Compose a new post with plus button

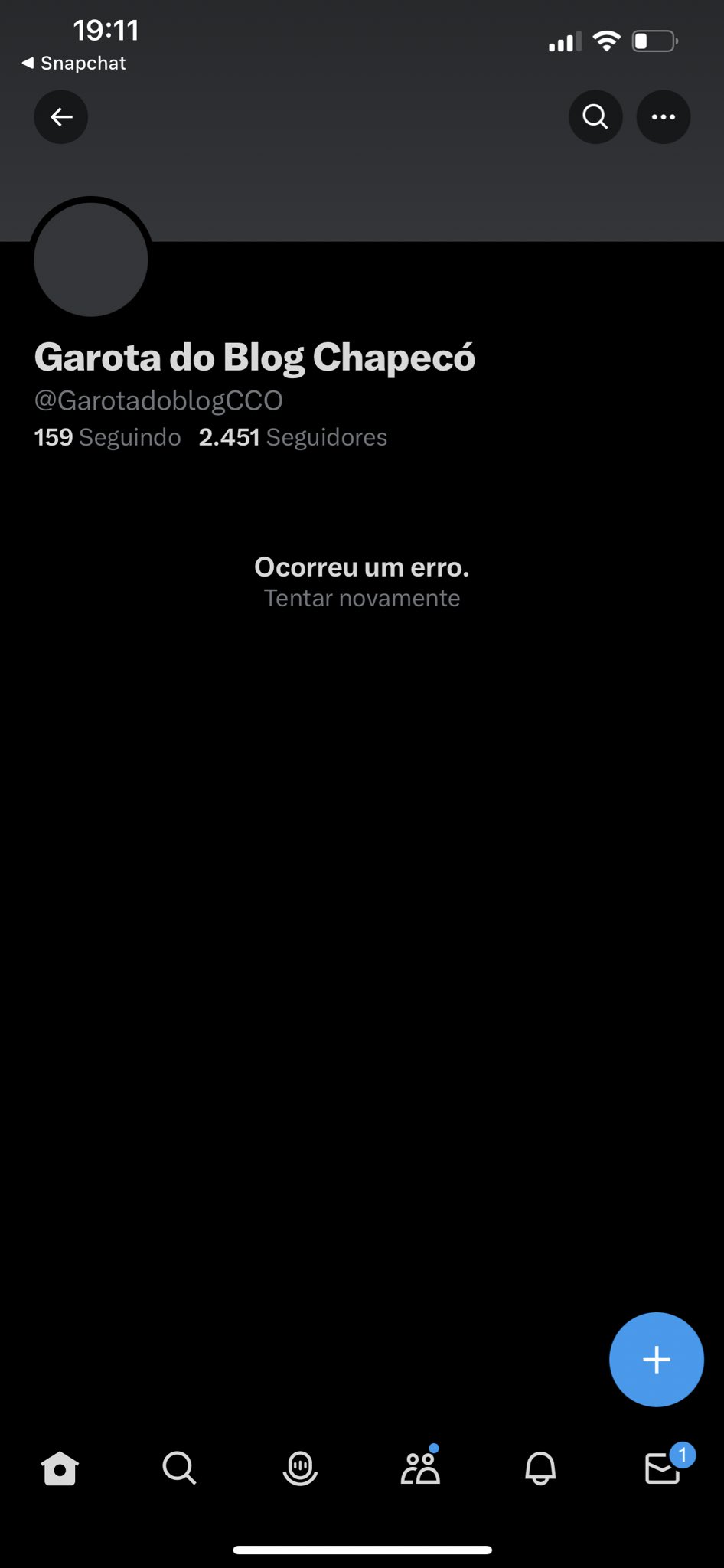pos(657,1360)
